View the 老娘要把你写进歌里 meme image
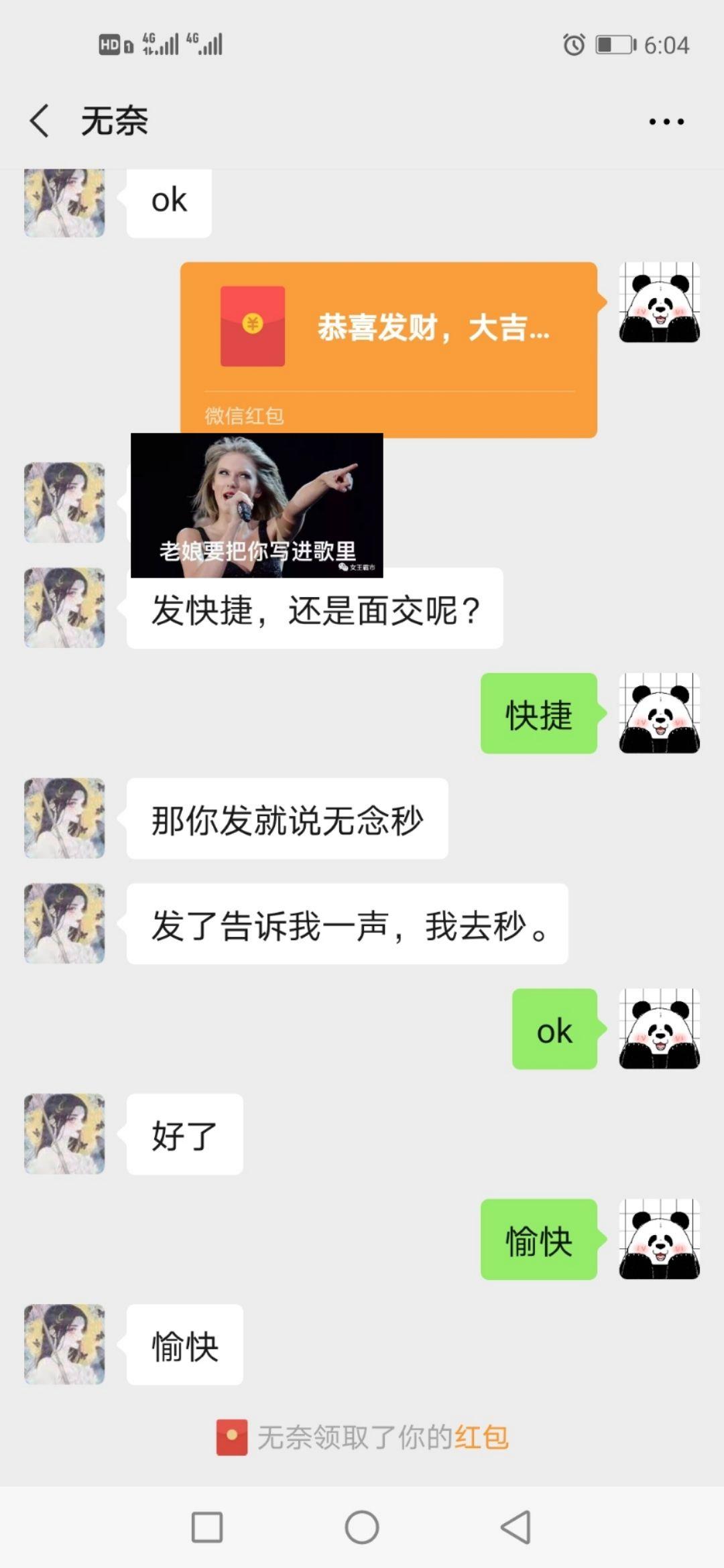The width and height of the screenshot is (724, 1568). [257, 505]
